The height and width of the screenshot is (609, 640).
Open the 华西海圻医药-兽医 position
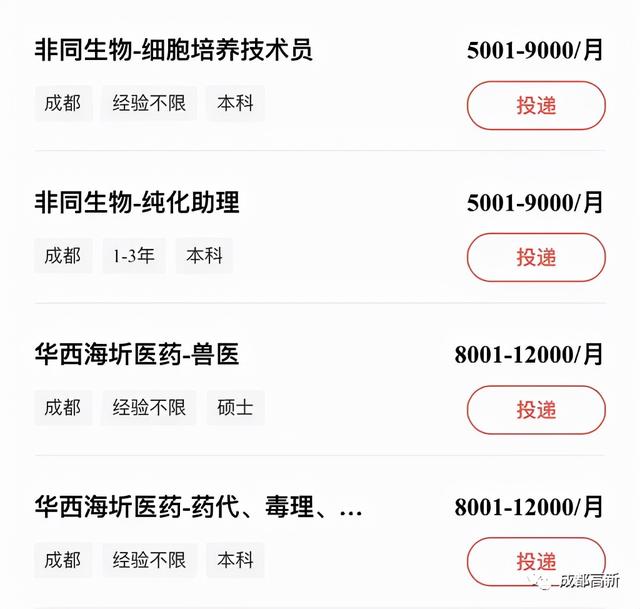pyautogui.click(x=137, y=354)
